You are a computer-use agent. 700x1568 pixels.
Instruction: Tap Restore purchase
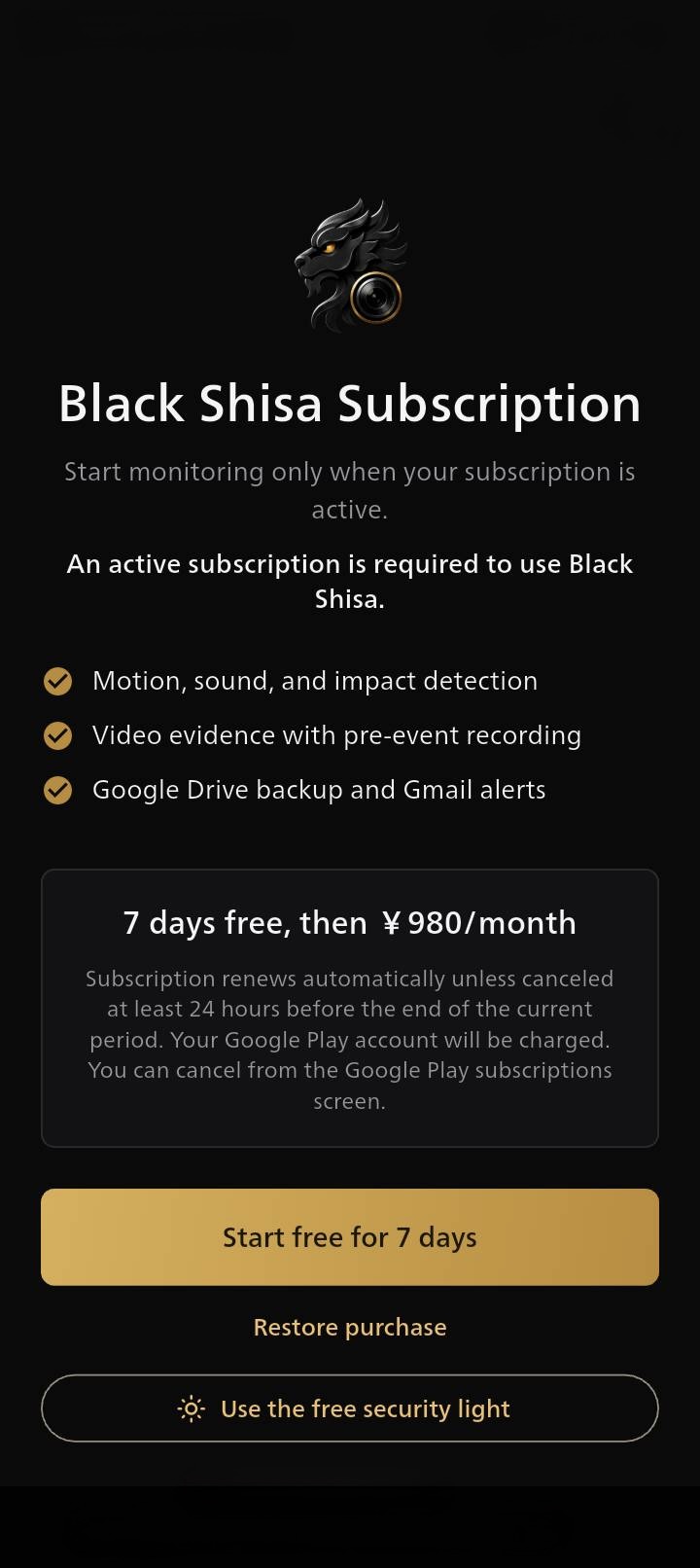click(350, 1327)
